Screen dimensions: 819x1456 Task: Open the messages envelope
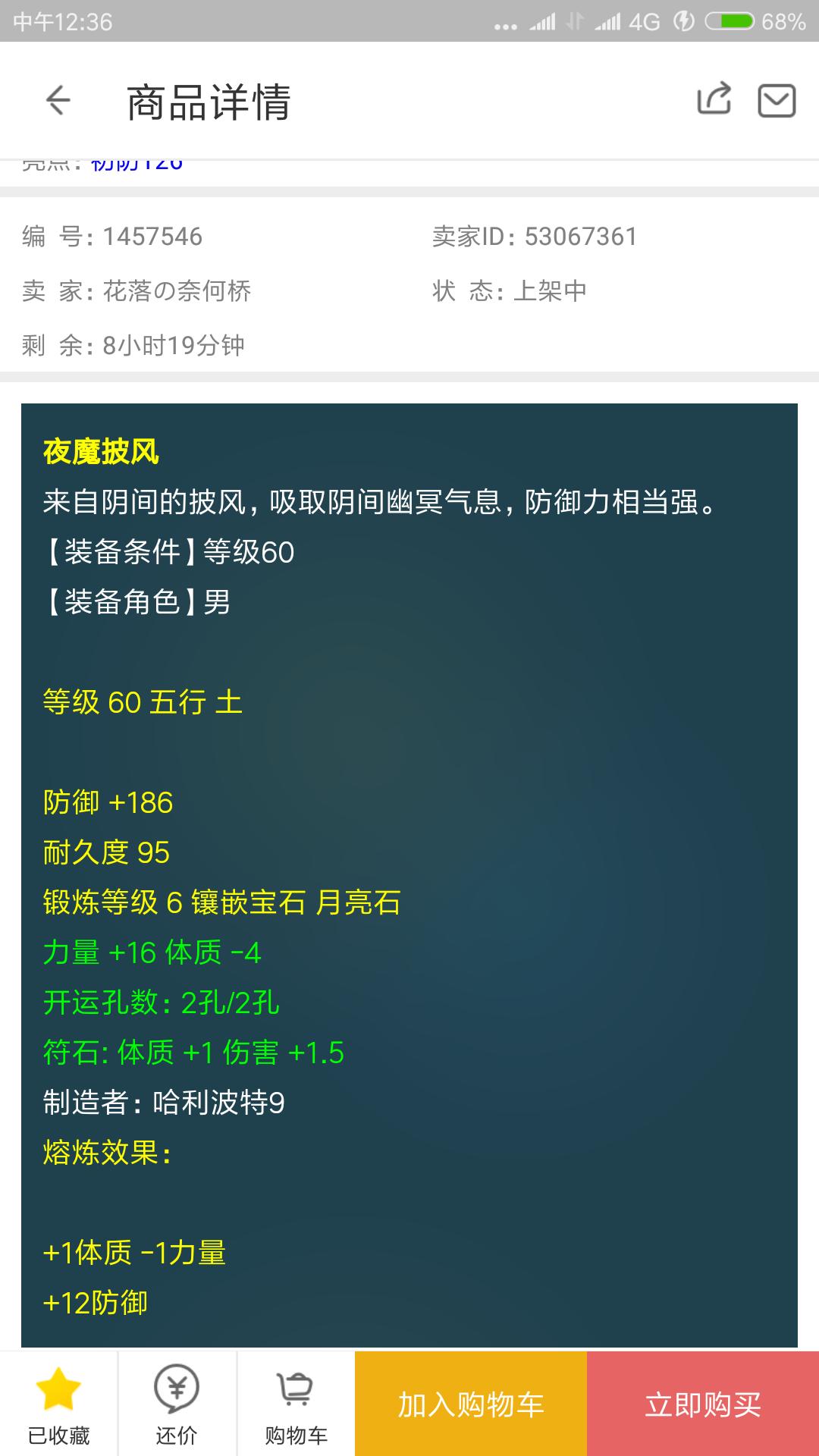coord(777,100)
